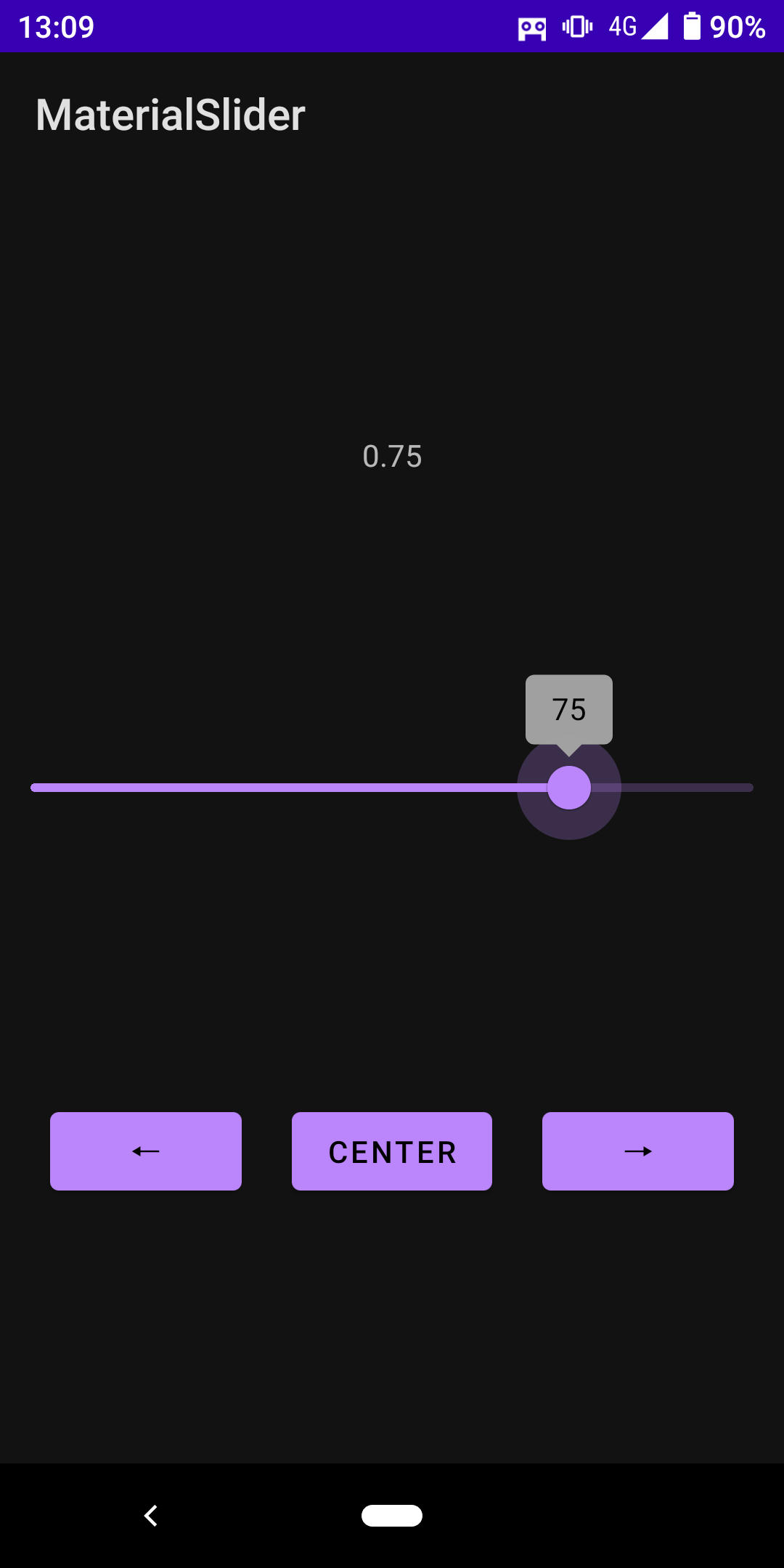Tap the left arrow icon button

145,1151
